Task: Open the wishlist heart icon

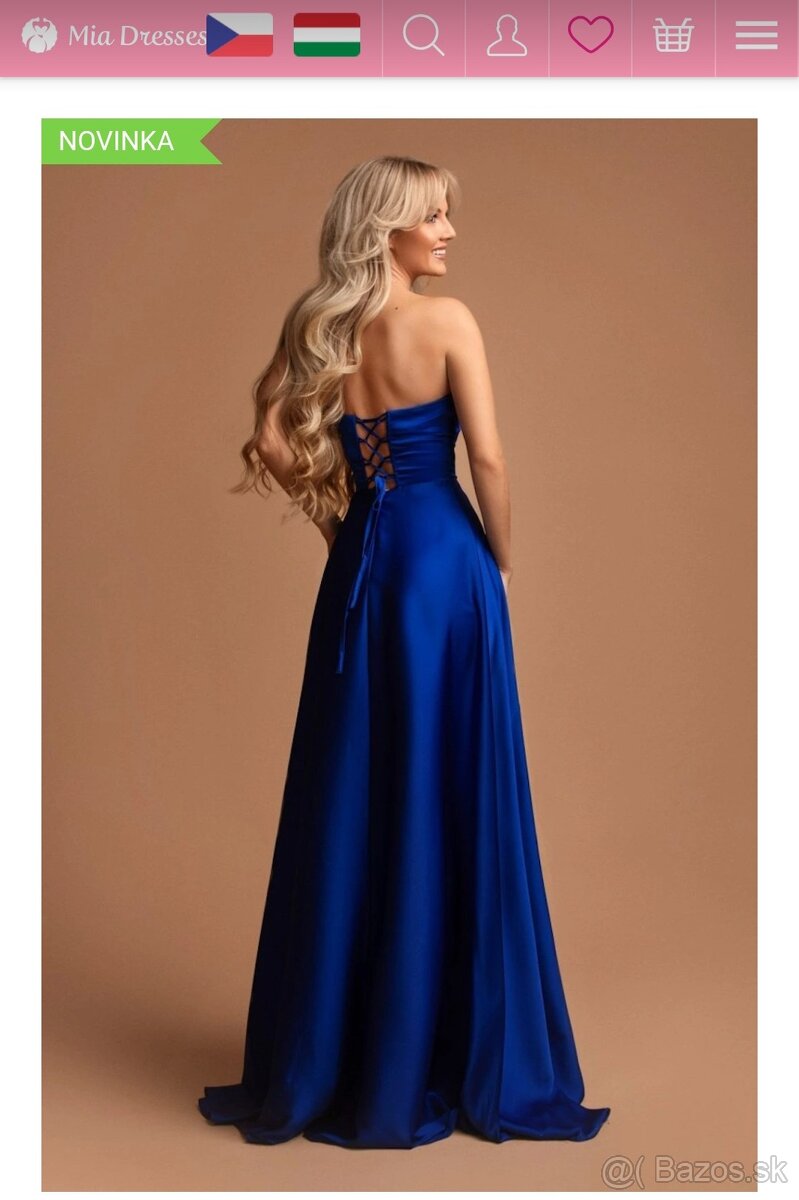Action: point(590,36)
